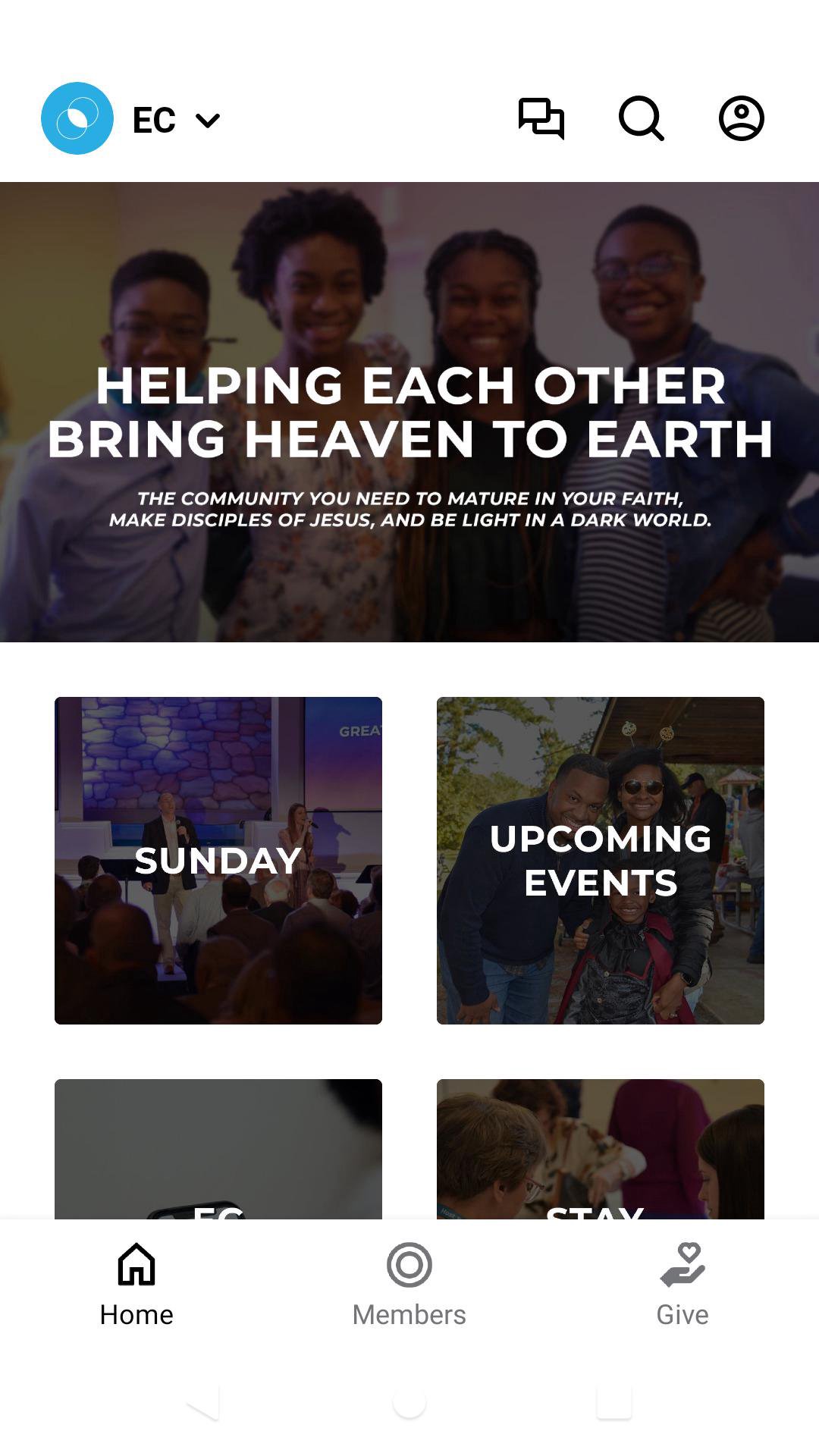This screenshot has height=1456, width=819.
Task: Open the Upcoming Events tile
Action: click(601, 860)
